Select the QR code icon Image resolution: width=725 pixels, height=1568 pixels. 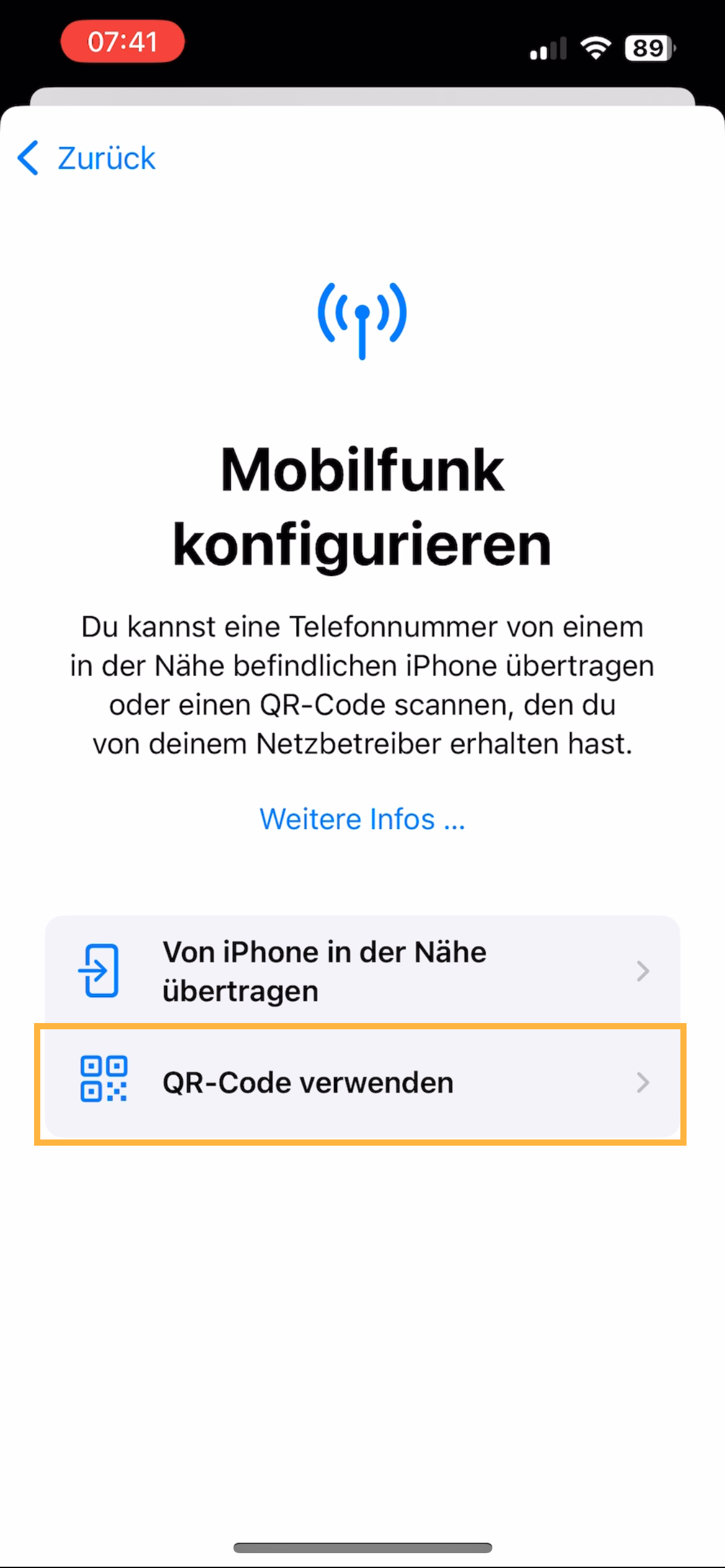pyautogui.click(x=104, y=1080)
